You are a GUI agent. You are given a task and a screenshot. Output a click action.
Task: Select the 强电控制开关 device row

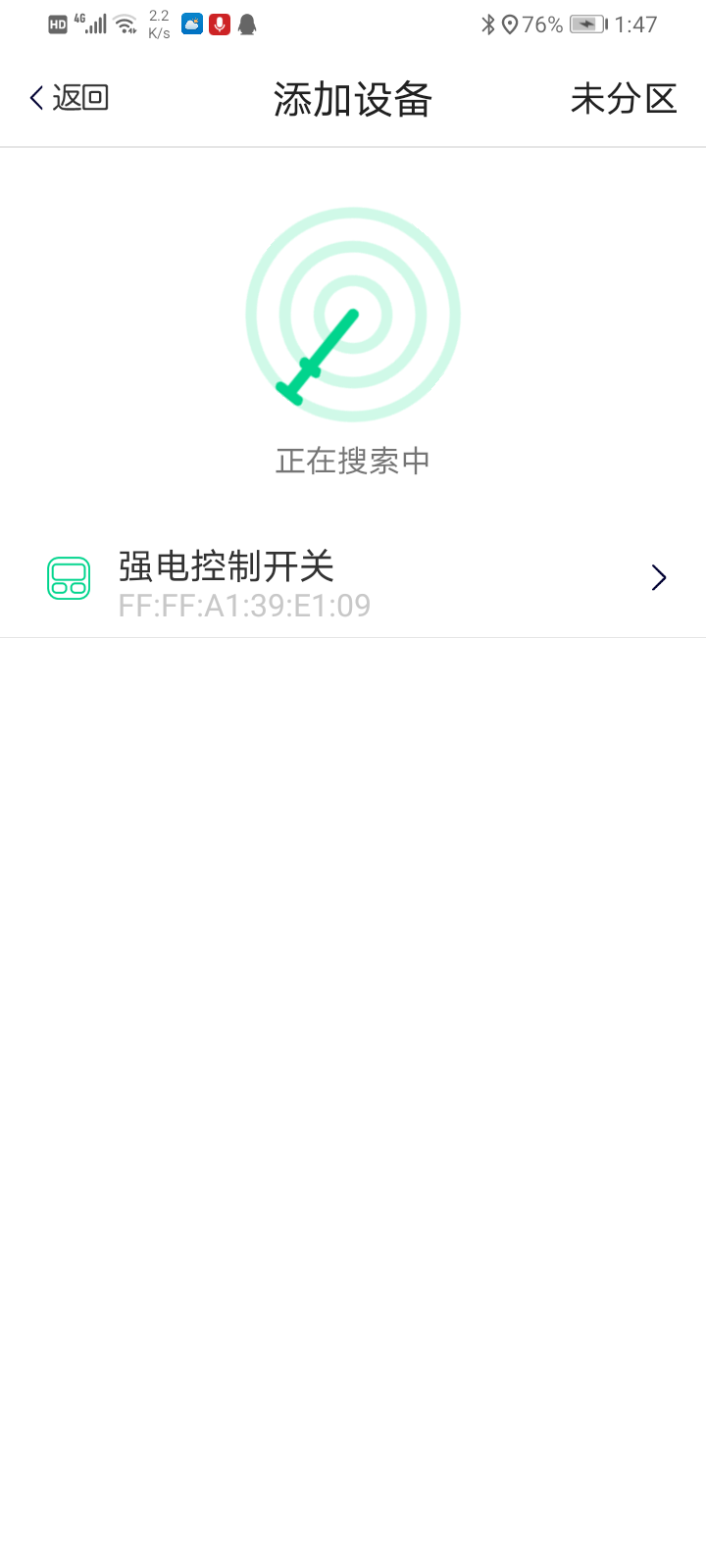(x=353, y=580)
